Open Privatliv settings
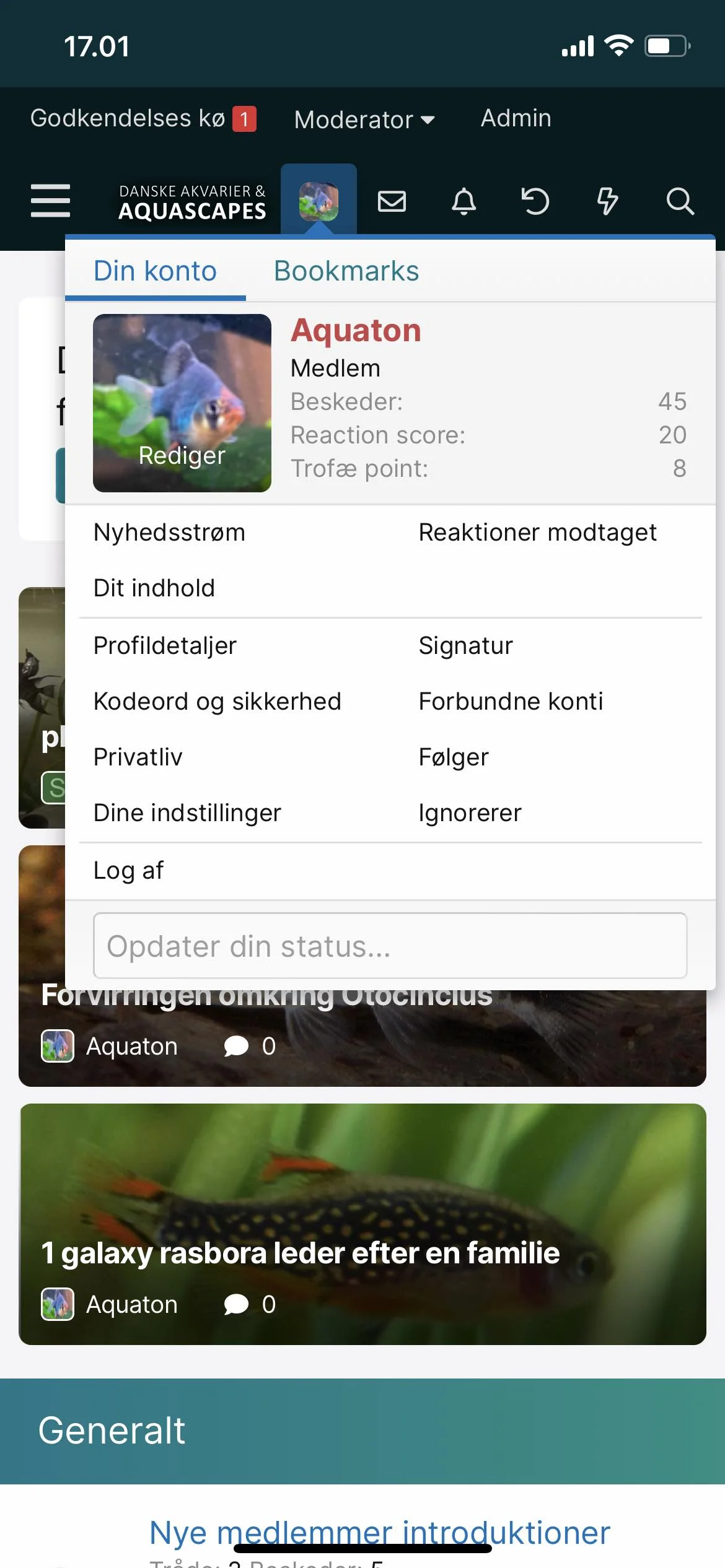Screen dimensions: 725x1568 coord(138,757)
